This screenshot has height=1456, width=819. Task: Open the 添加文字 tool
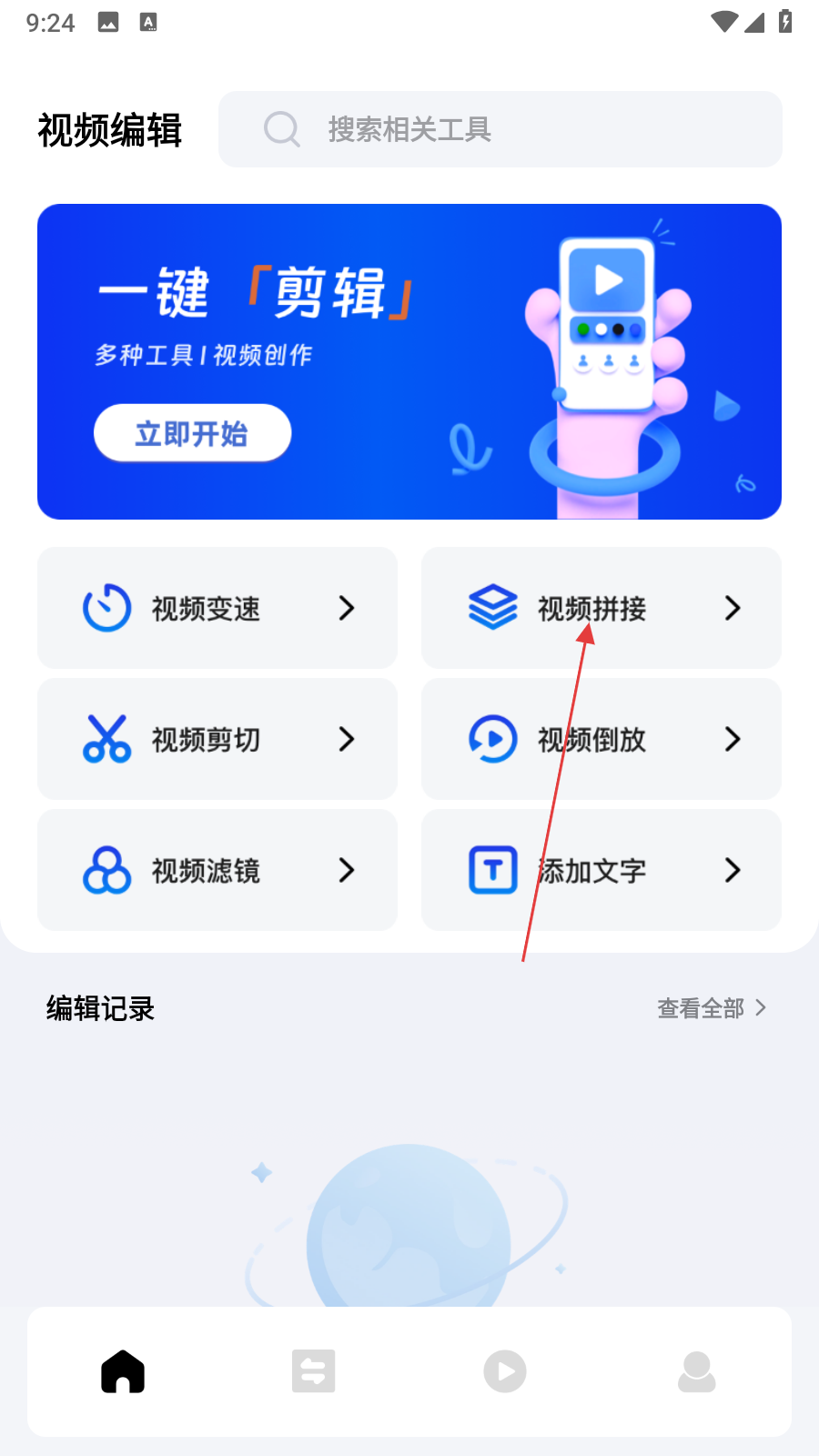(602, 870)
